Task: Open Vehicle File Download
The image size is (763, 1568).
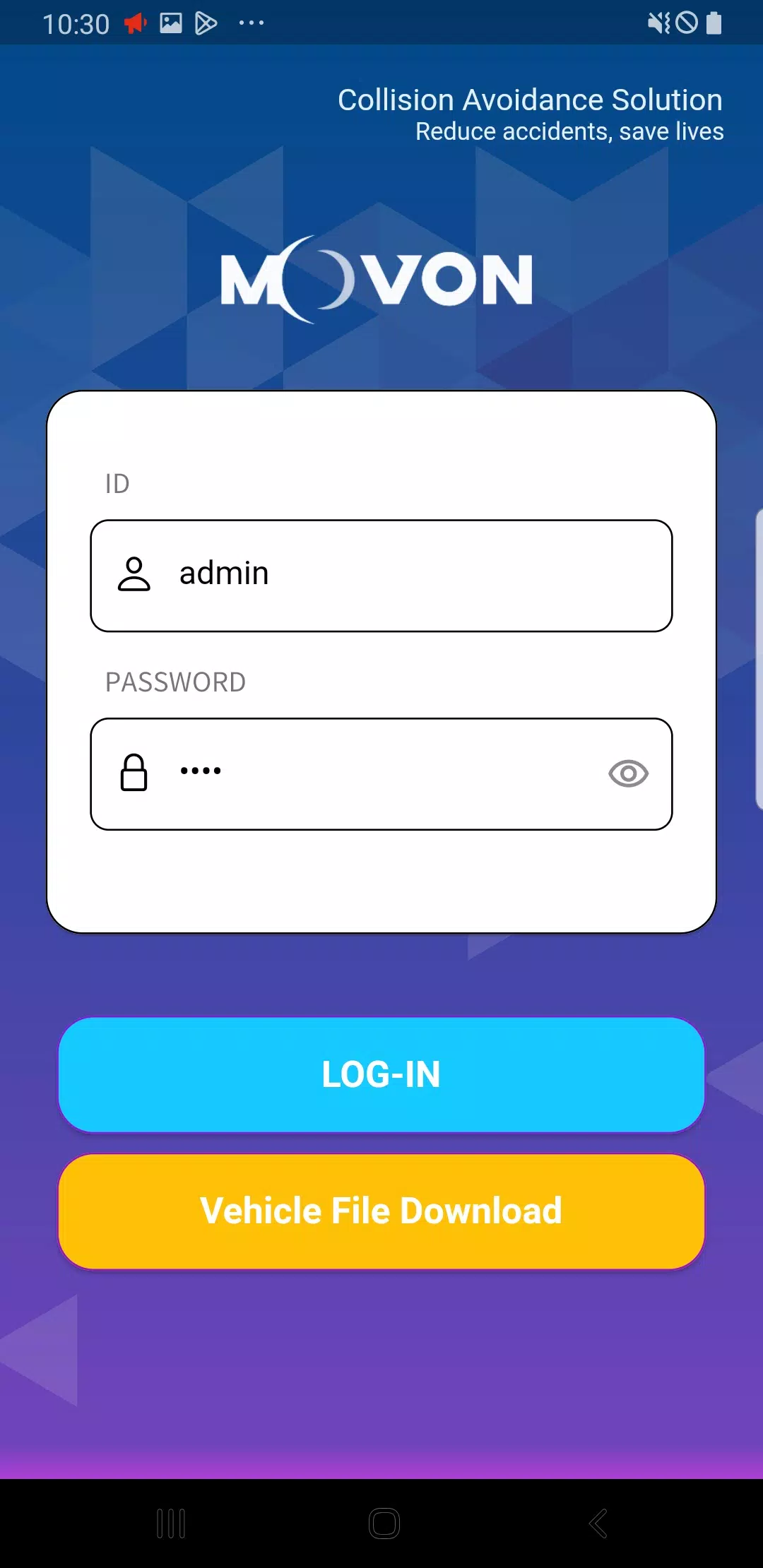Action: [x=381, y=1211]
